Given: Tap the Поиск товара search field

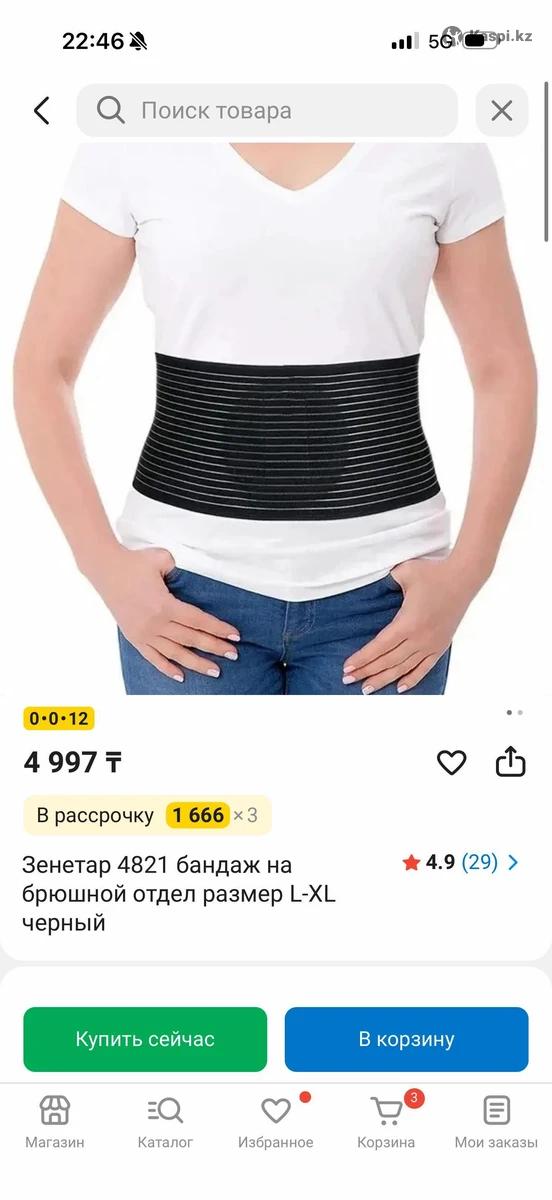Looking at the screenshot, I should click(x=267, y=110).
